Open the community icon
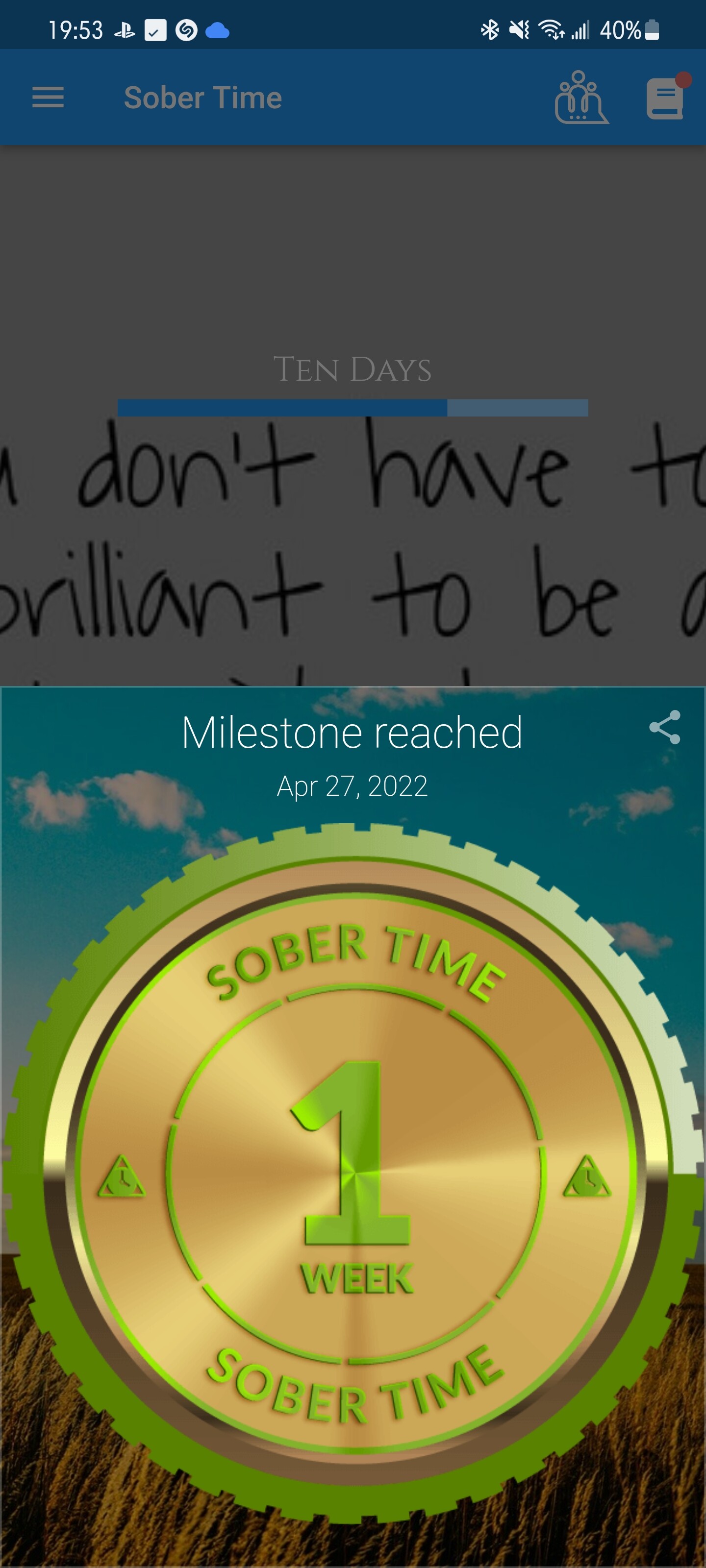Image resolution: width=706 pixels, height=1568 pixels. pyautogui.click(x=580, y=98)
